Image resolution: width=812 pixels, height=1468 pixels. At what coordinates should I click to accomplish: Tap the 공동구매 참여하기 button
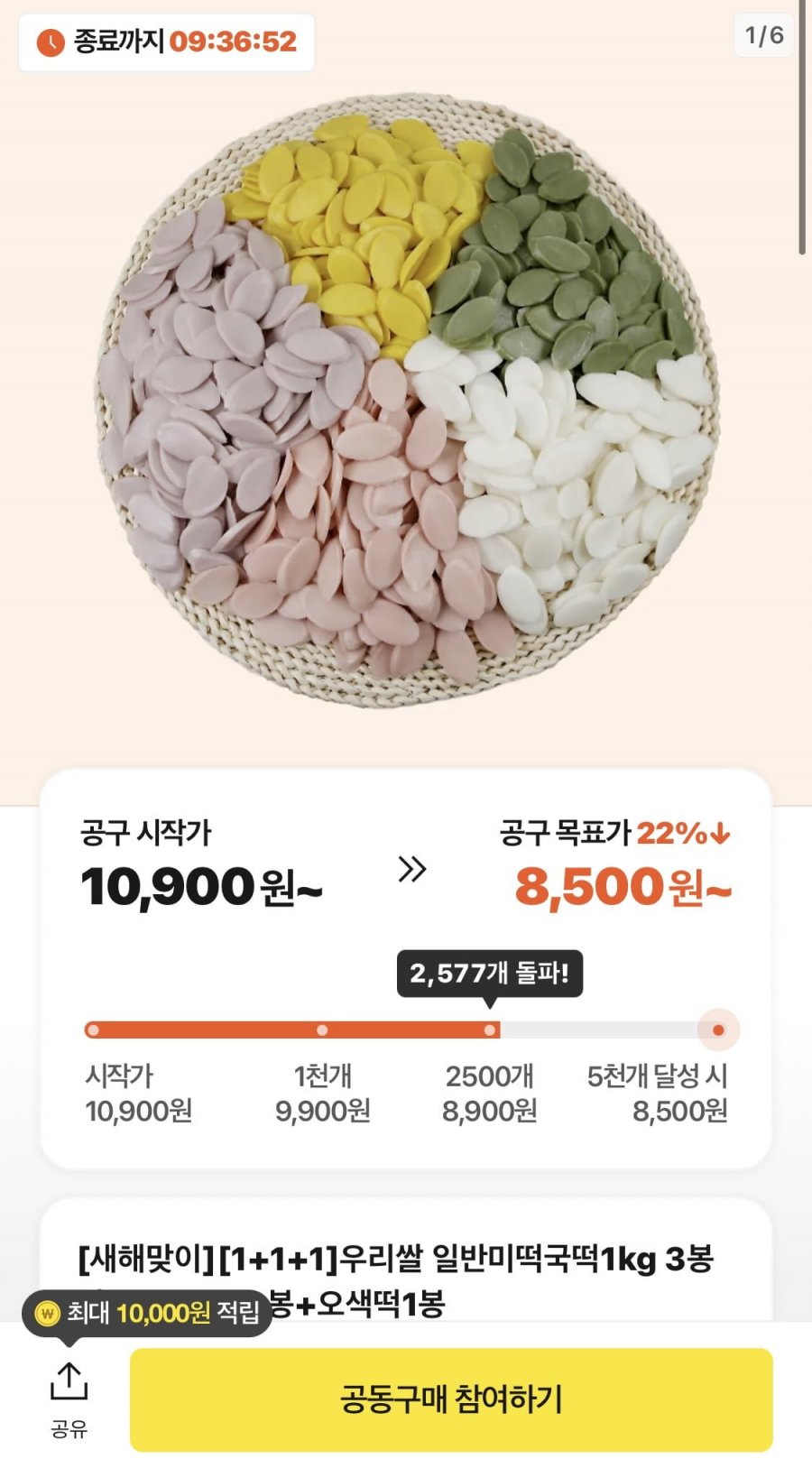(451, 1399)
